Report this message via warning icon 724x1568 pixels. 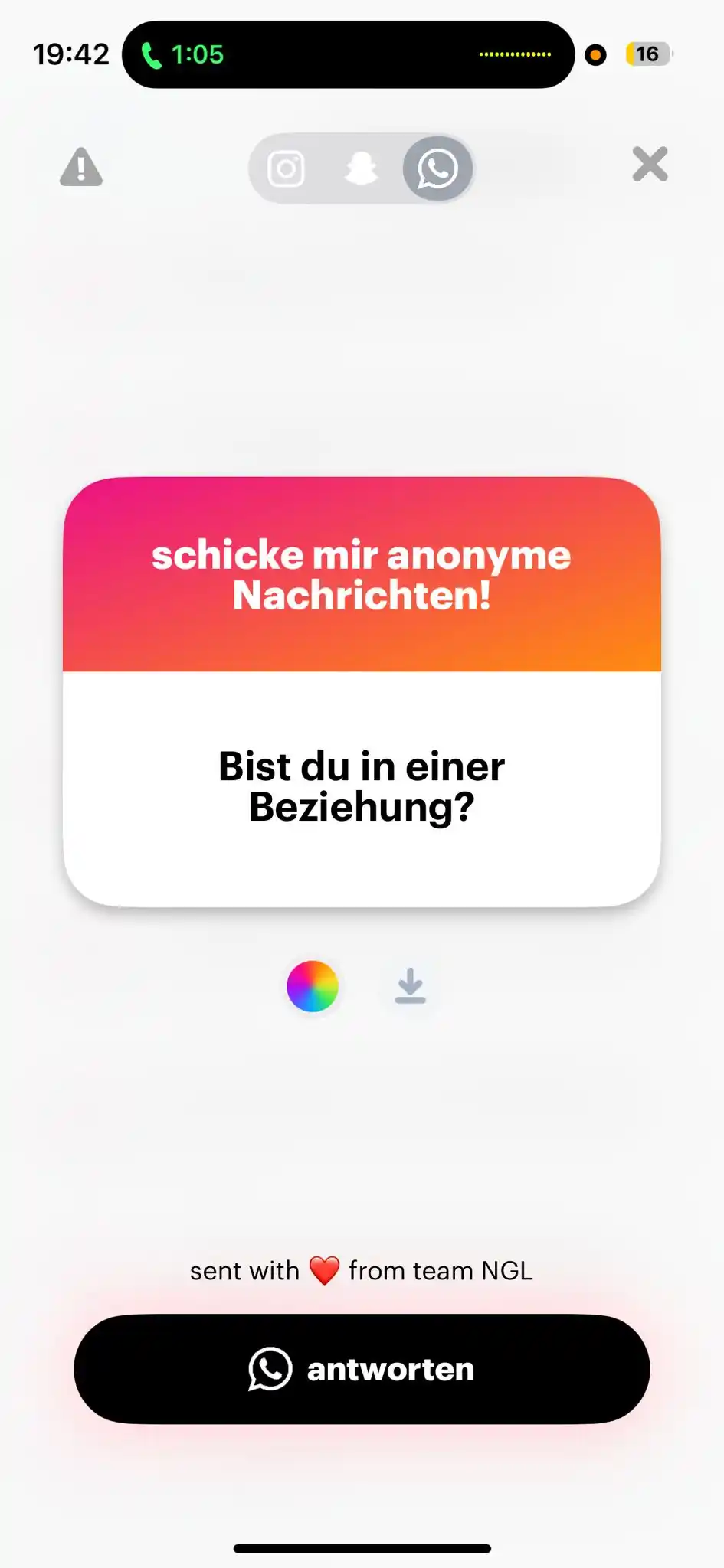coord(81,167)
